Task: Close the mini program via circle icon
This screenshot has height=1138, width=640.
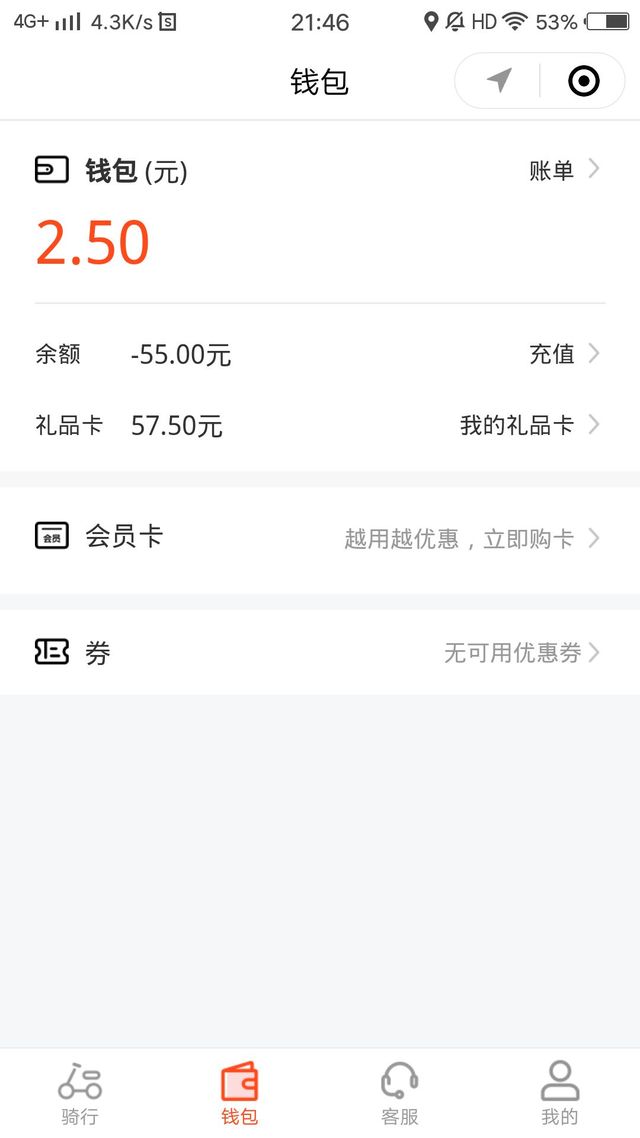Action: [584, 81]
